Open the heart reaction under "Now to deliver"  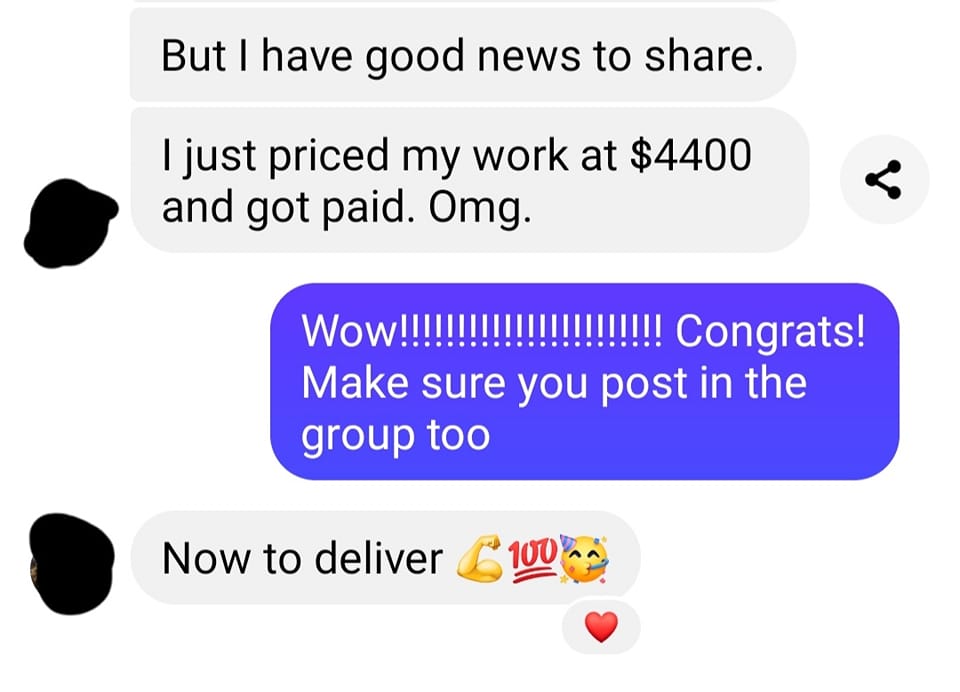pyautogui.click(x=600, y=629)
